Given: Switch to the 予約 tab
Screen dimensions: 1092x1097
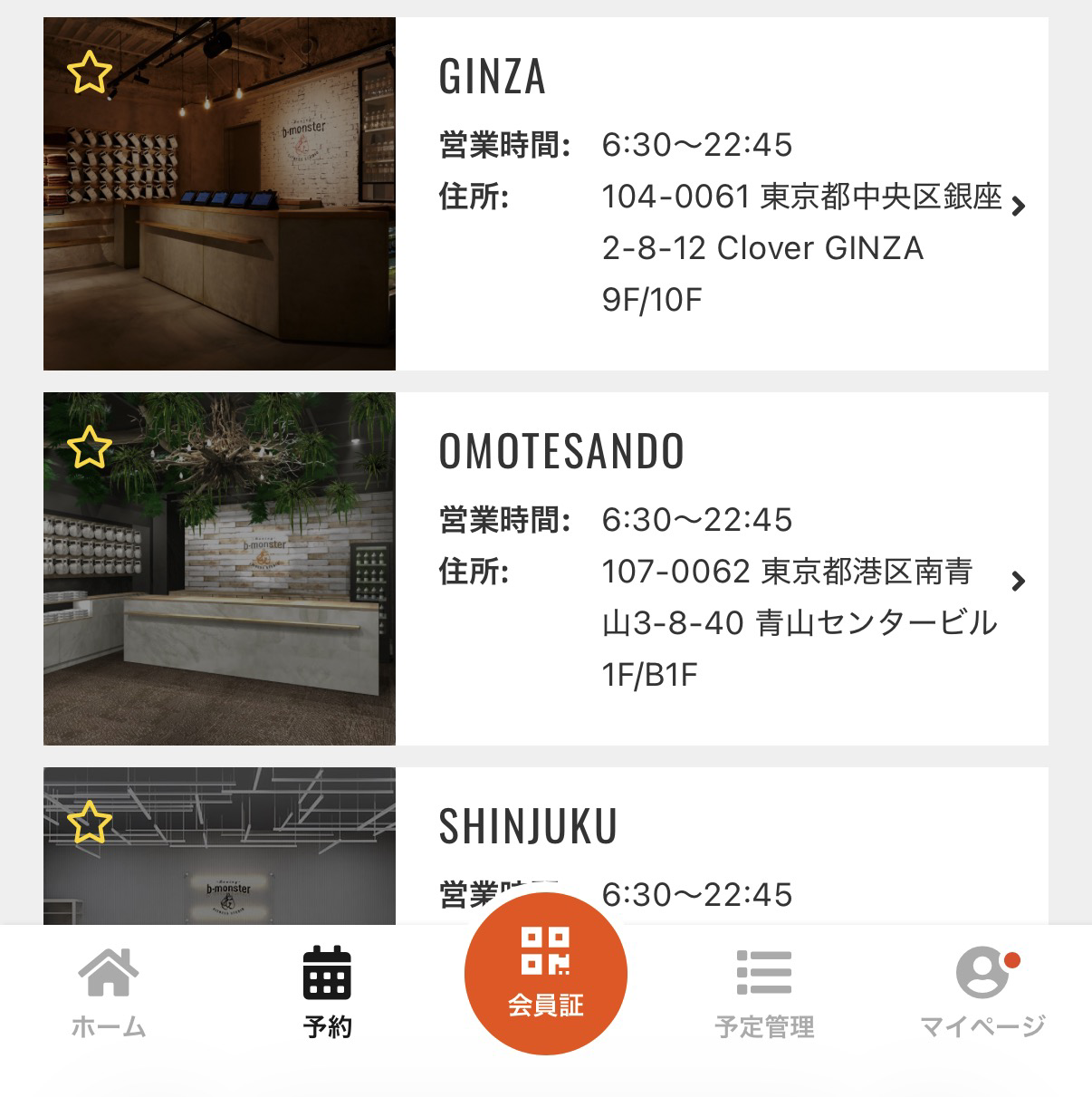Looking at the screenshot, I should click(x=327, y=992).
